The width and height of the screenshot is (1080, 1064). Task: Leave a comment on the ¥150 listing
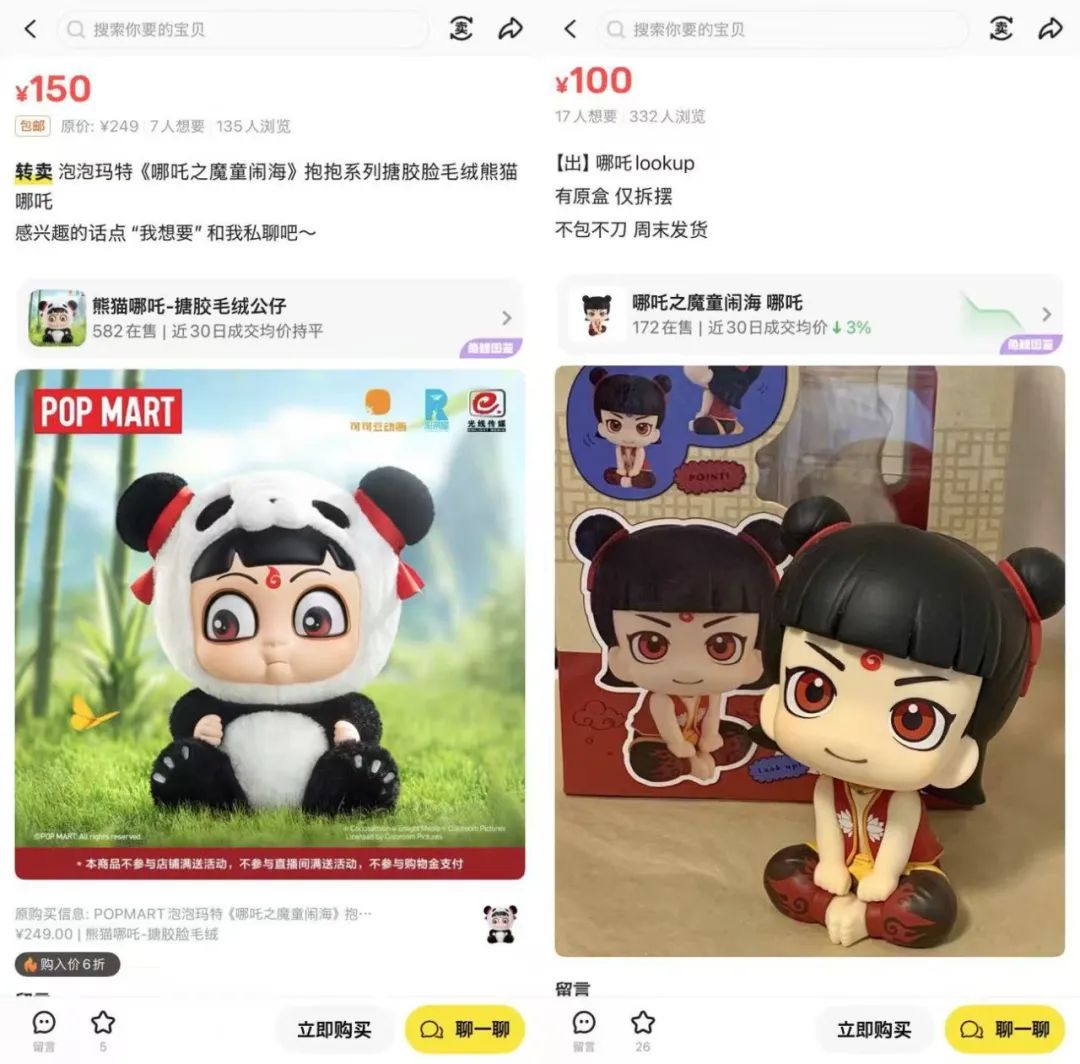pyautogui.click(x=44, y=1027)
